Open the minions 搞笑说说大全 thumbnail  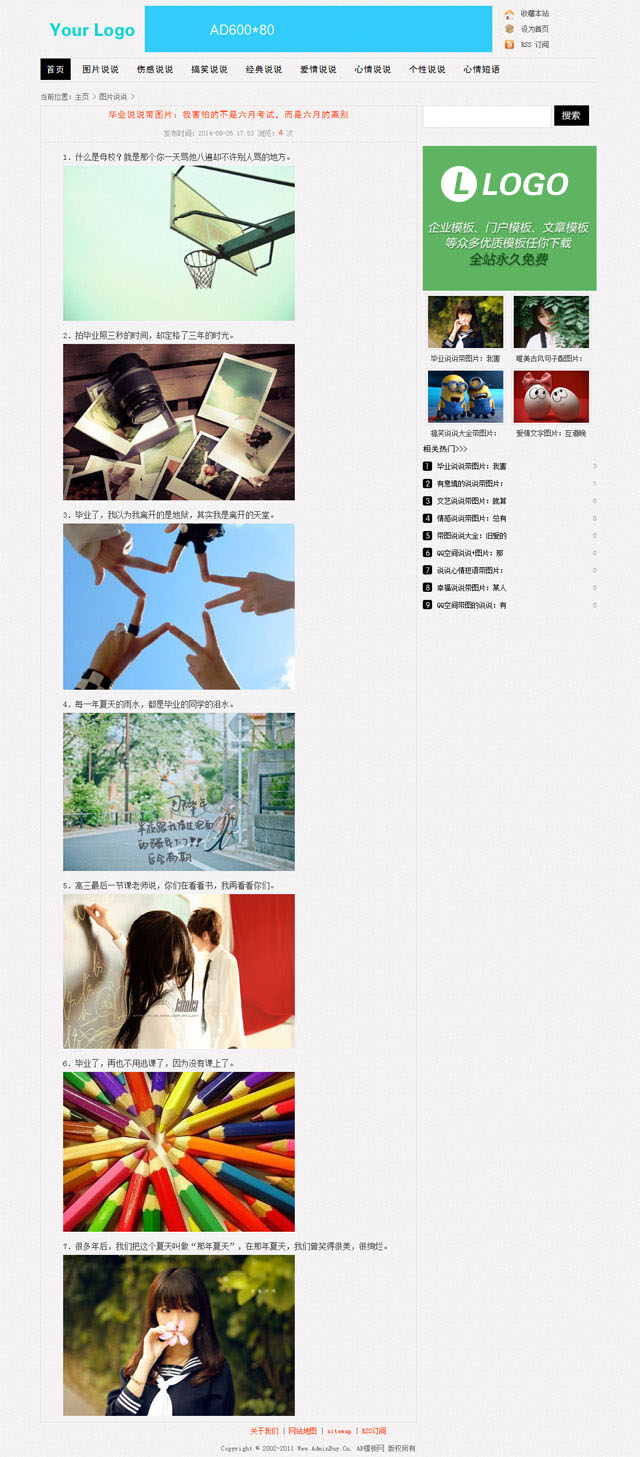click(465, 396)
